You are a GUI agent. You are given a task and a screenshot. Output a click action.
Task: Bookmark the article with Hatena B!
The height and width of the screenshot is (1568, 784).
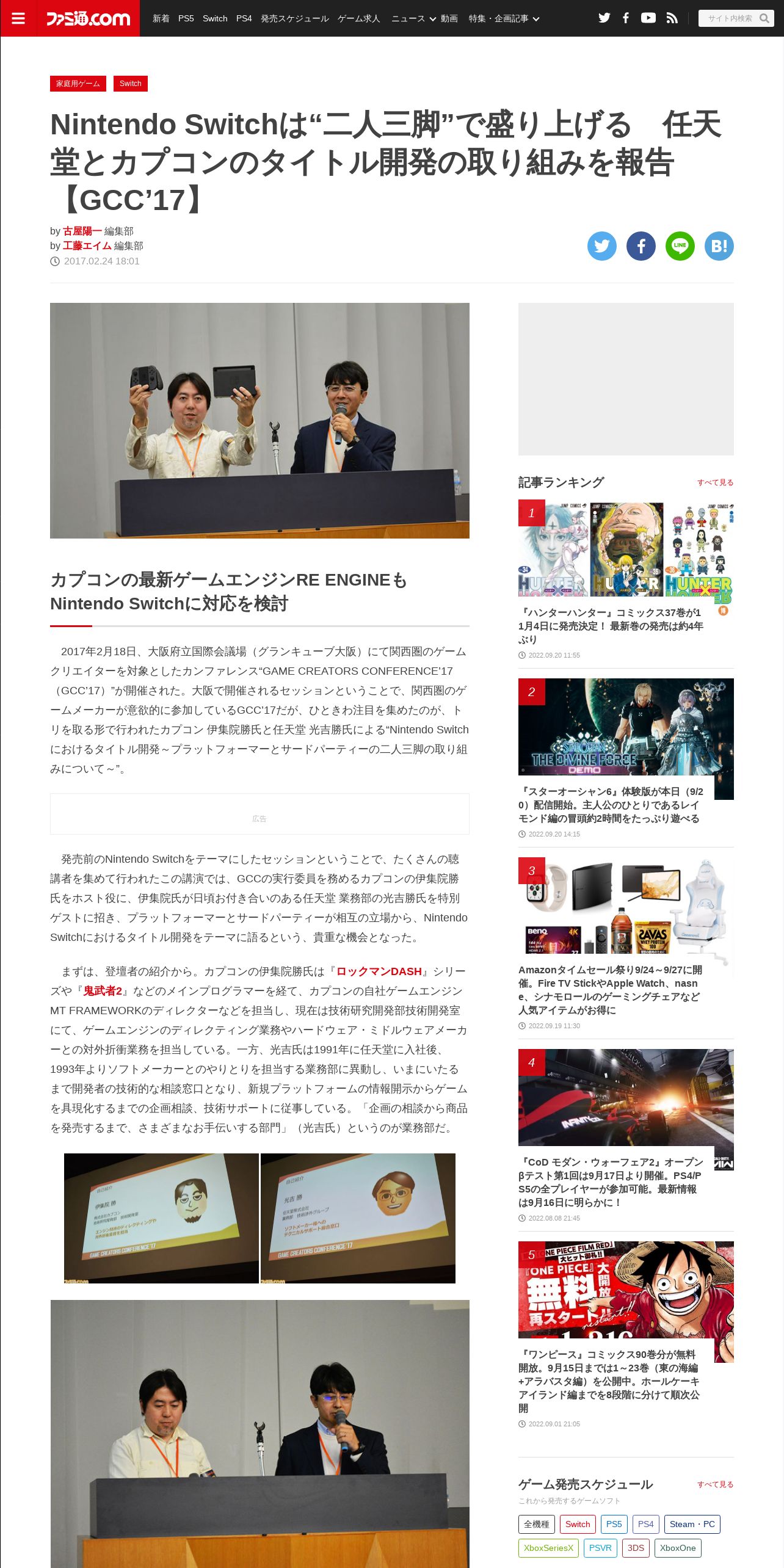tap(719, 246)
